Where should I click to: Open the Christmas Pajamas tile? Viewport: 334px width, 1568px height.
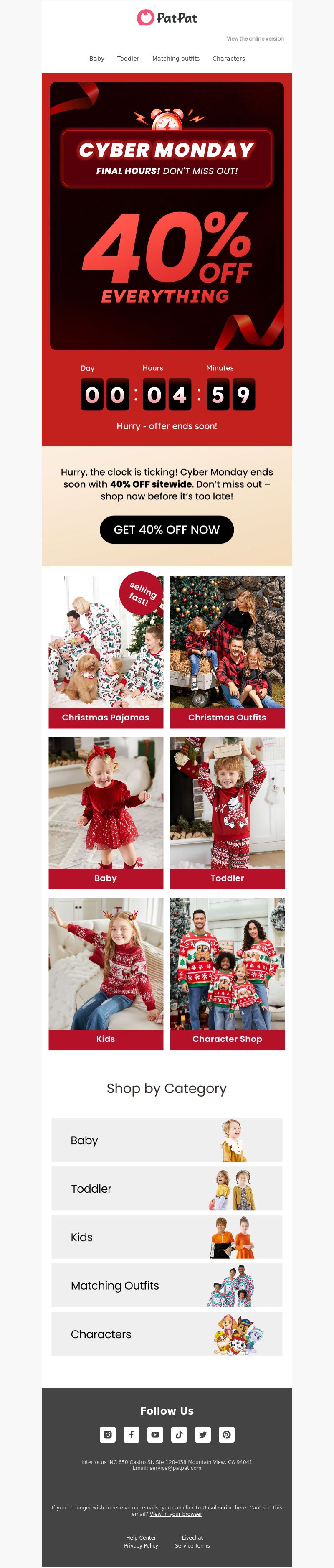tap(106, 652)
